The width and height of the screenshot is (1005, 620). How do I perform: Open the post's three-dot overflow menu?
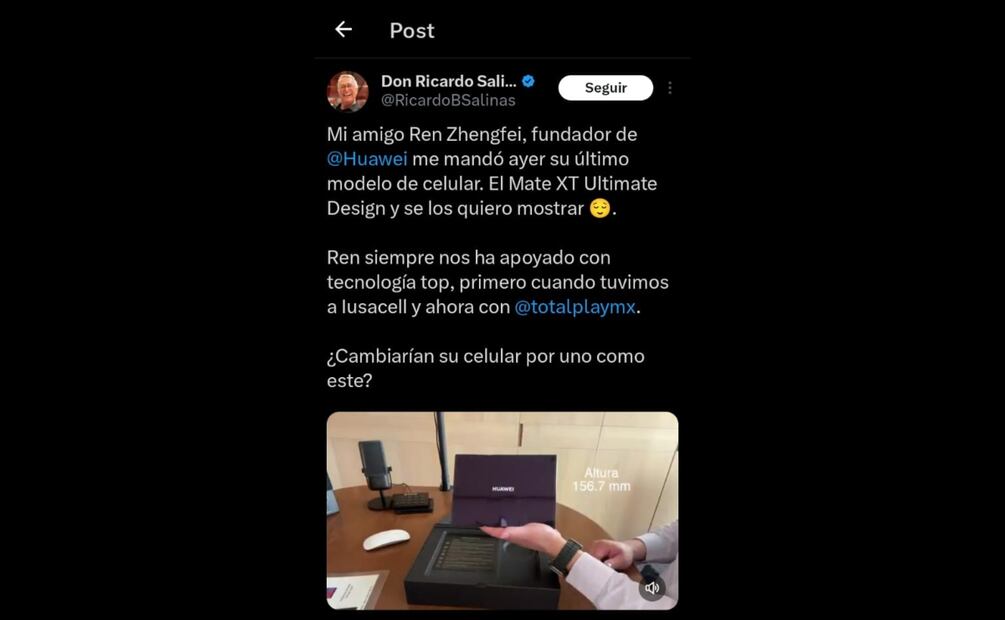tap(670, 88)
